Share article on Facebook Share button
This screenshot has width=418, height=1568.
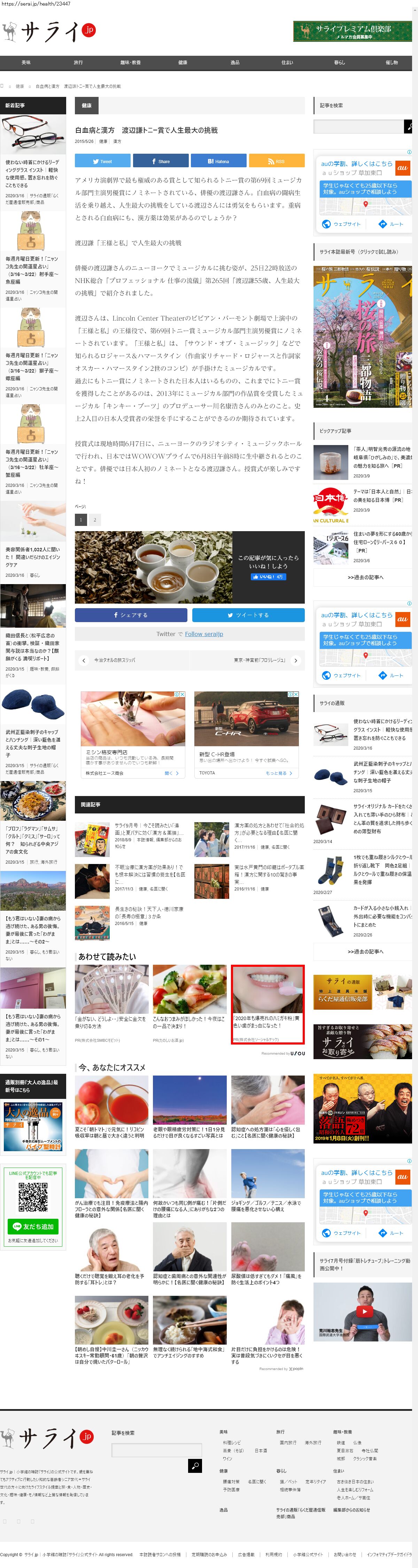(161, 161)
